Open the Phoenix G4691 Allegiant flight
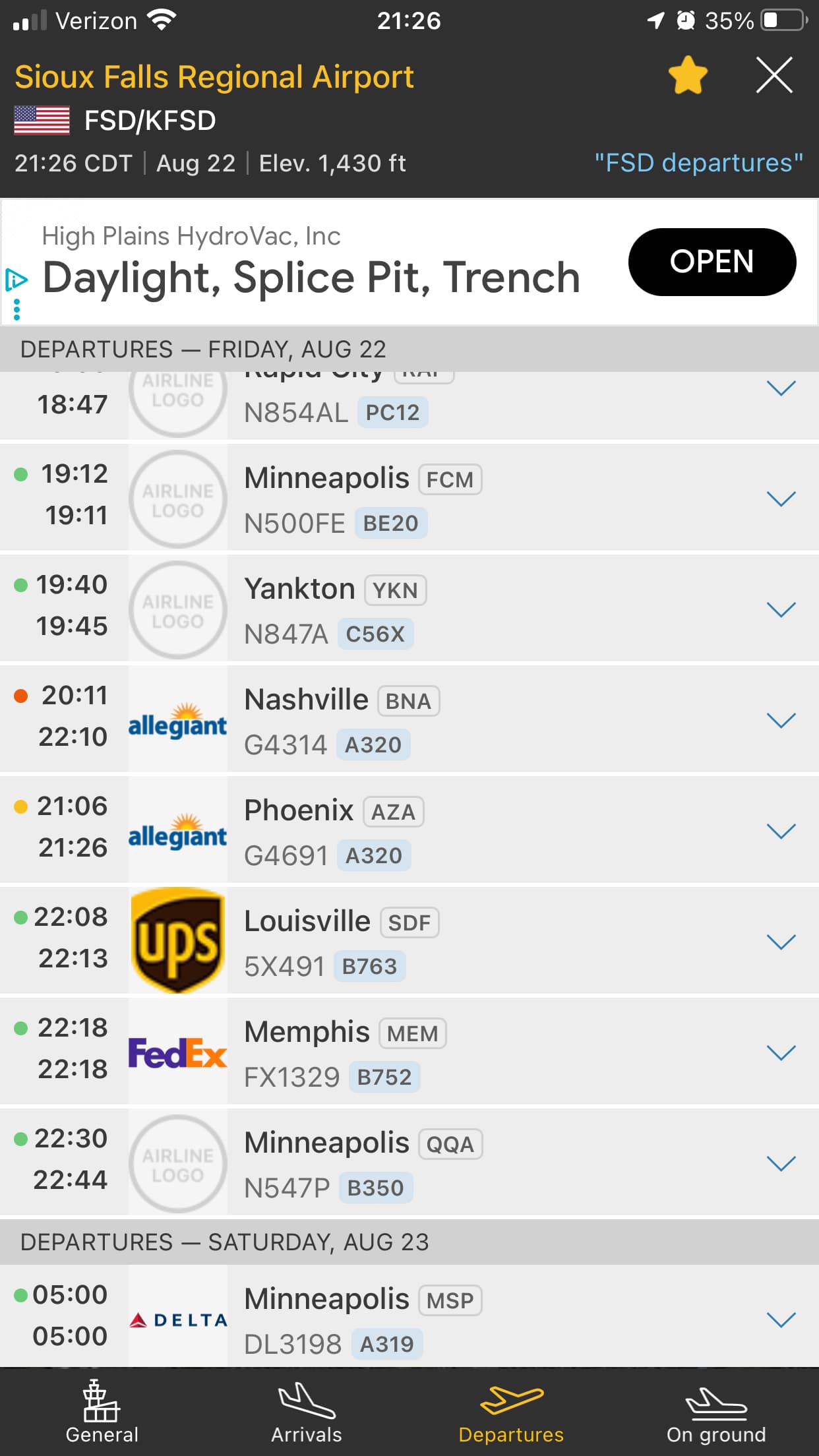 tap(781, 831)
